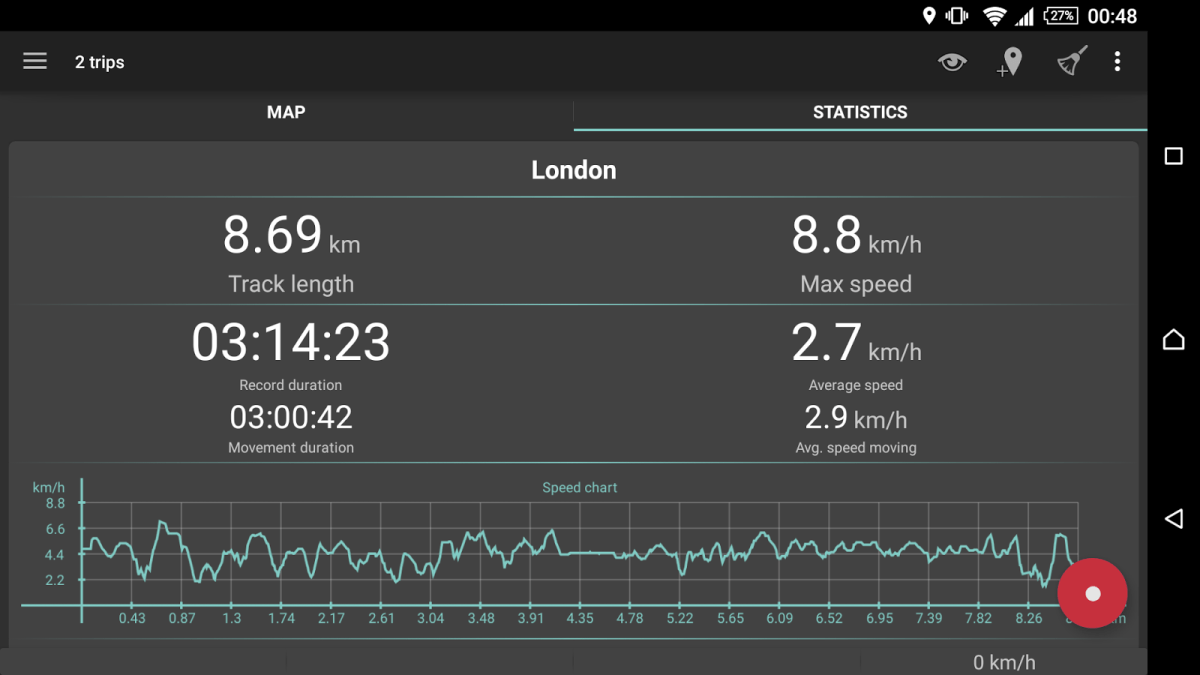The height and width of the screenshot is (675, 1200).
Task: Go back using the system back button
Action: point(1174,518)
